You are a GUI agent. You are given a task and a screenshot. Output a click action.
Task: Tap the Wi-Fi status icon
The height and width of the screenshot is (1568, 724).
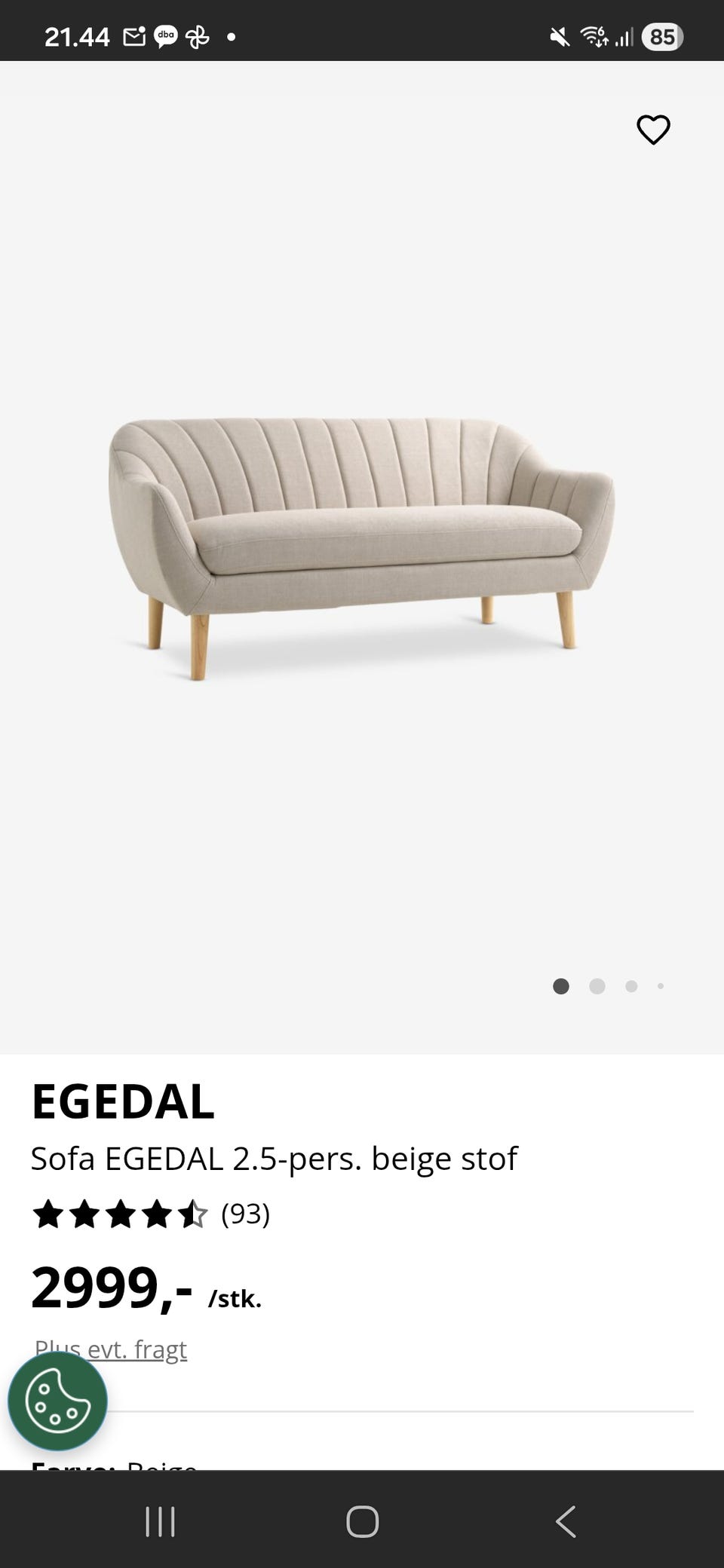coord(595,35)
